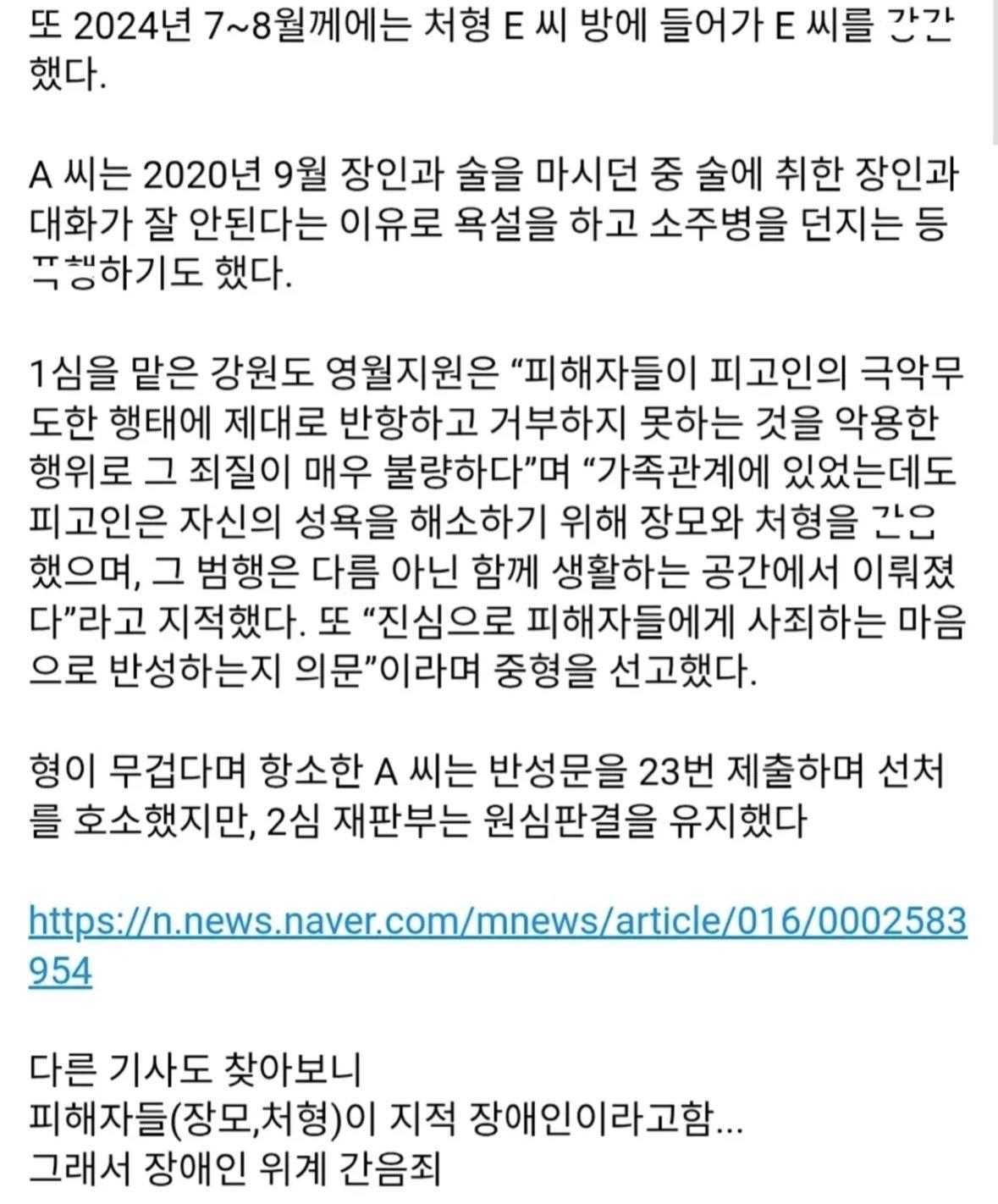This screenshot has width=998, height=1204.
Task: Open the n.news.naver.com article link
Action: (497, 921)
